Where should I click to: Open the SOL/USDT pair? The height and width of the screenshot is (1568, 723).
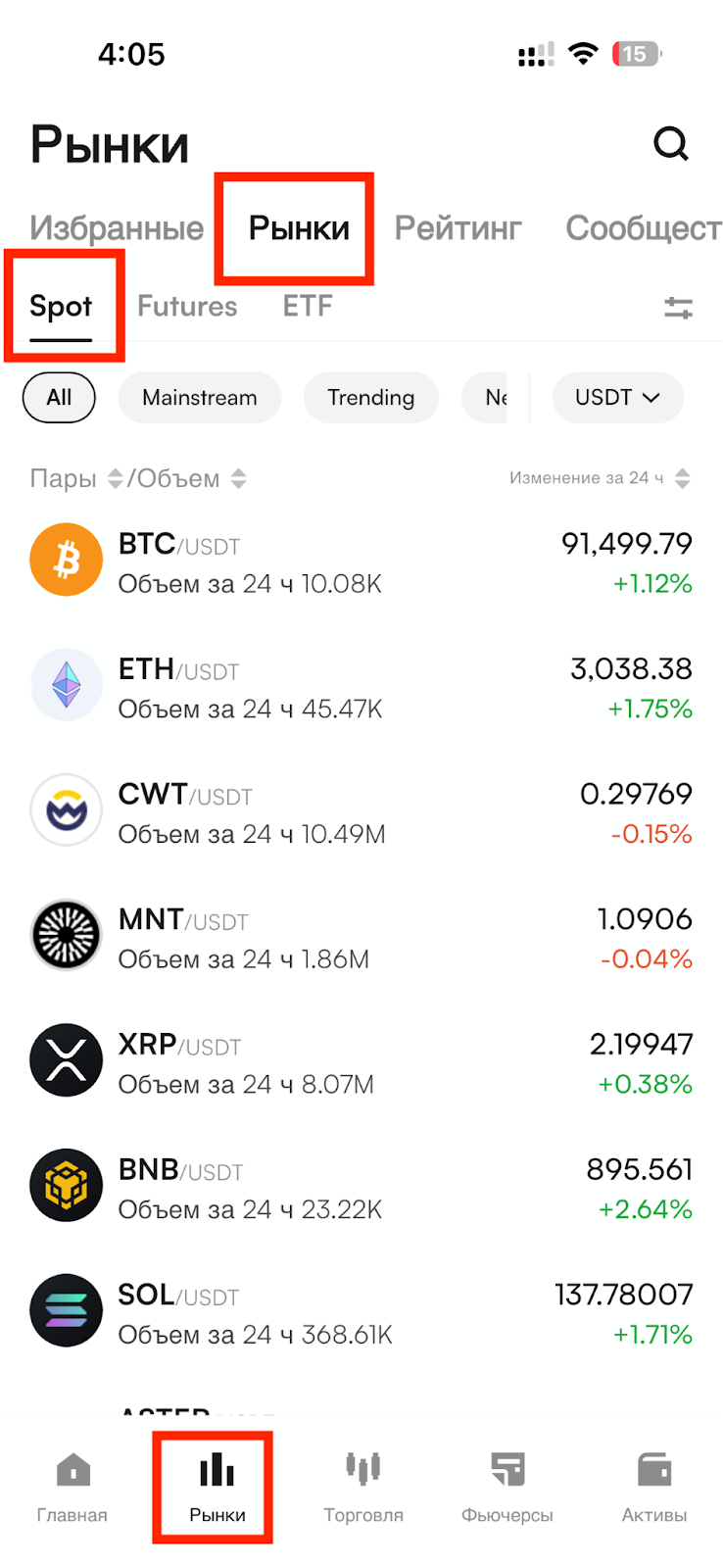tap(361, 1313)
